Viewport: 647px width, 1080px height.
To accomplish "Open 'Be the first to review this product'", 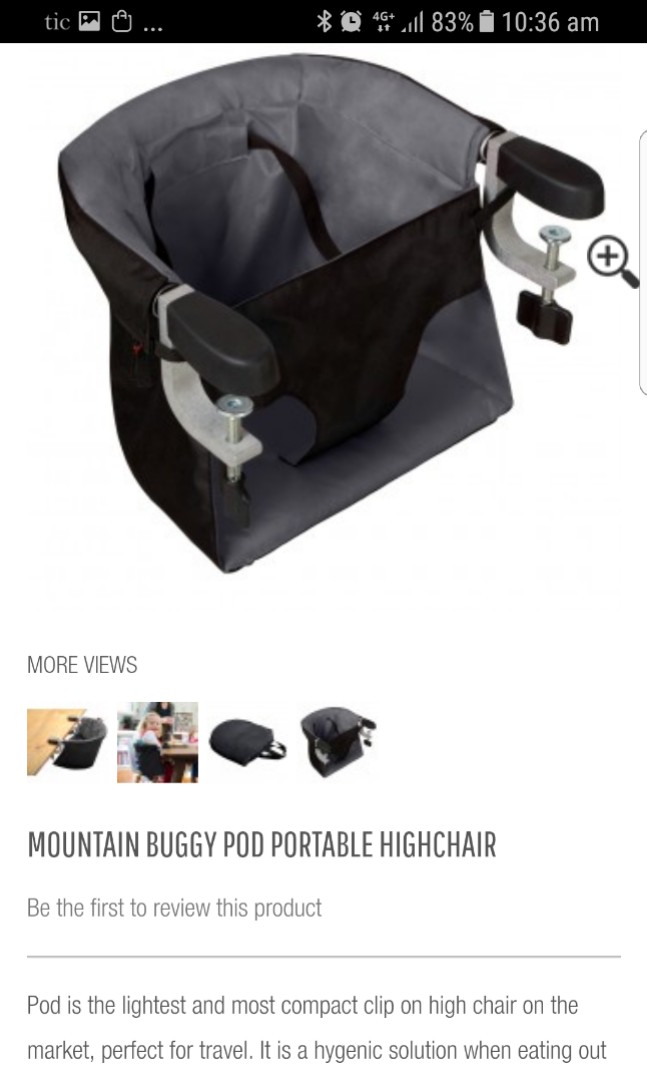I will [175, 908].
